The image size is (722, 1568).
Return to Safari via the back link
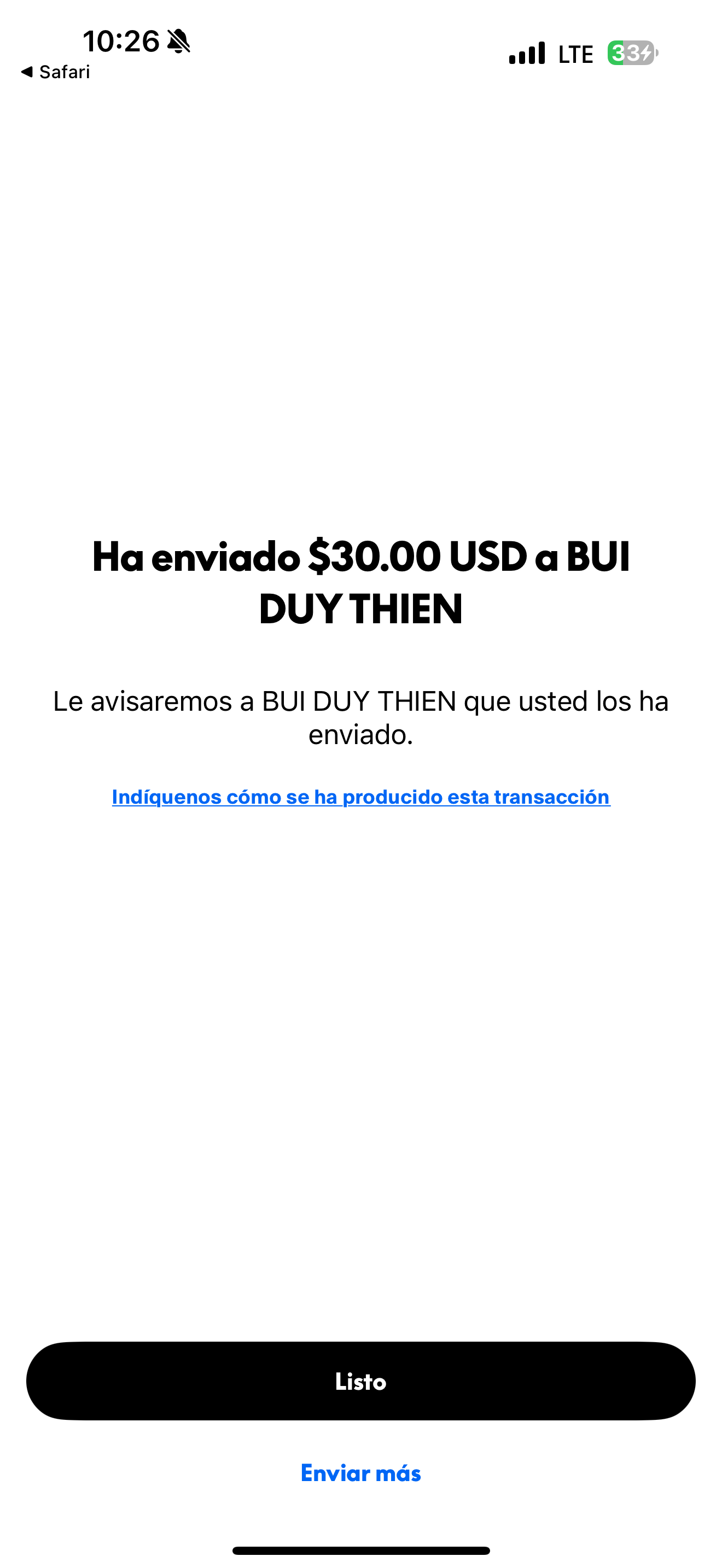coord(55,72)
